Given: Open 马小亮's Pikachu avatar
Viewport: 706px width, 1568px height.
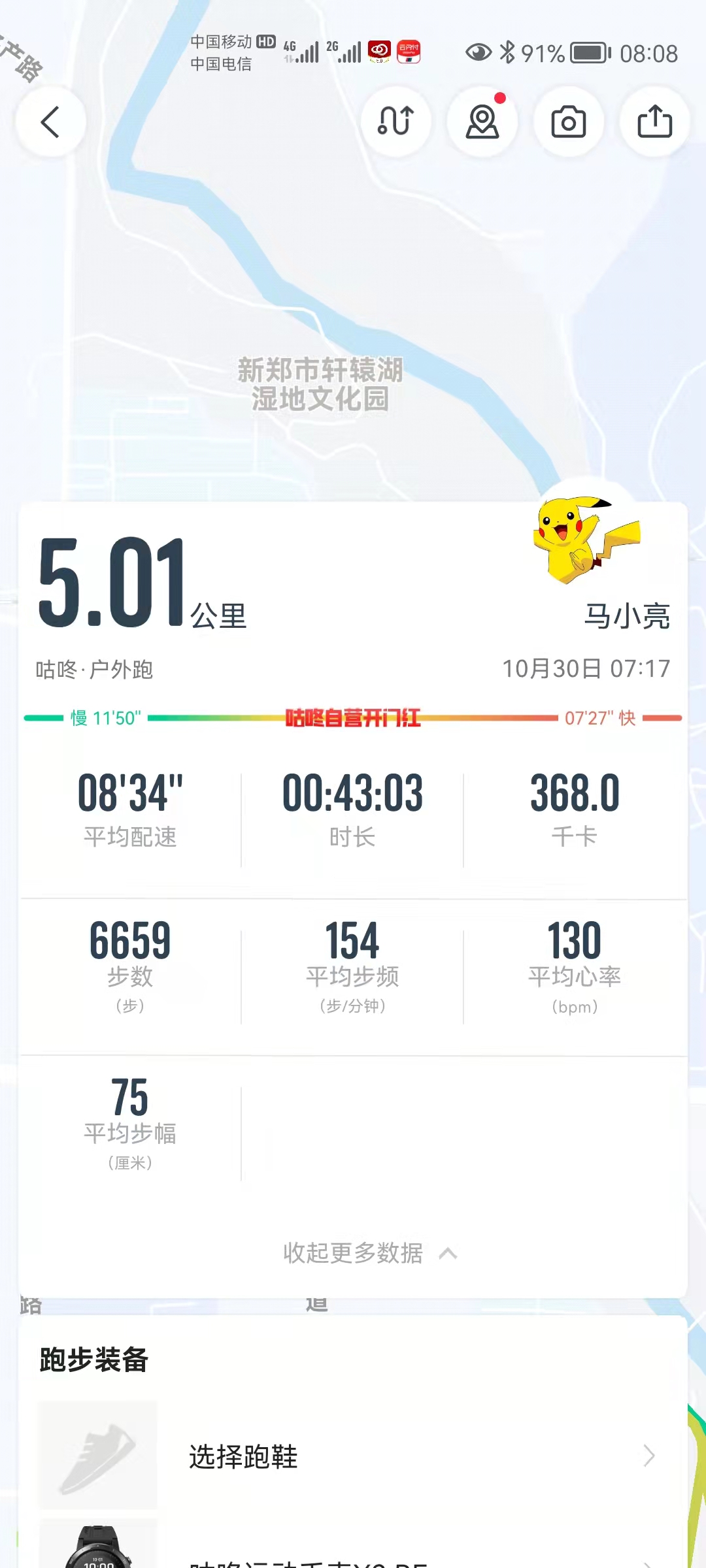Looking at the screenshot, I should click(586, 539).
